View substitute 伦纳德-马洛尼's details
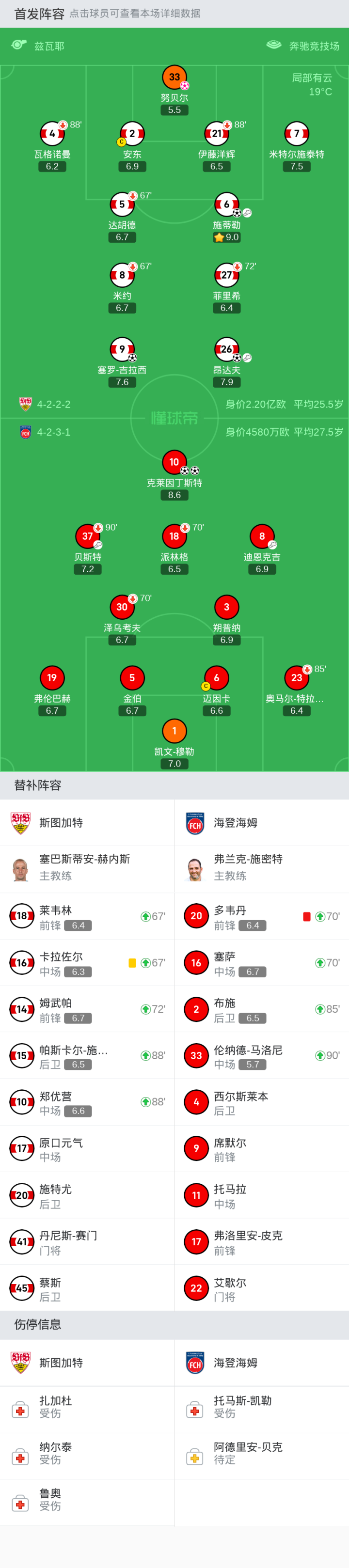The width and height of the screenshot is (349, 1568). coord(262,1056)
